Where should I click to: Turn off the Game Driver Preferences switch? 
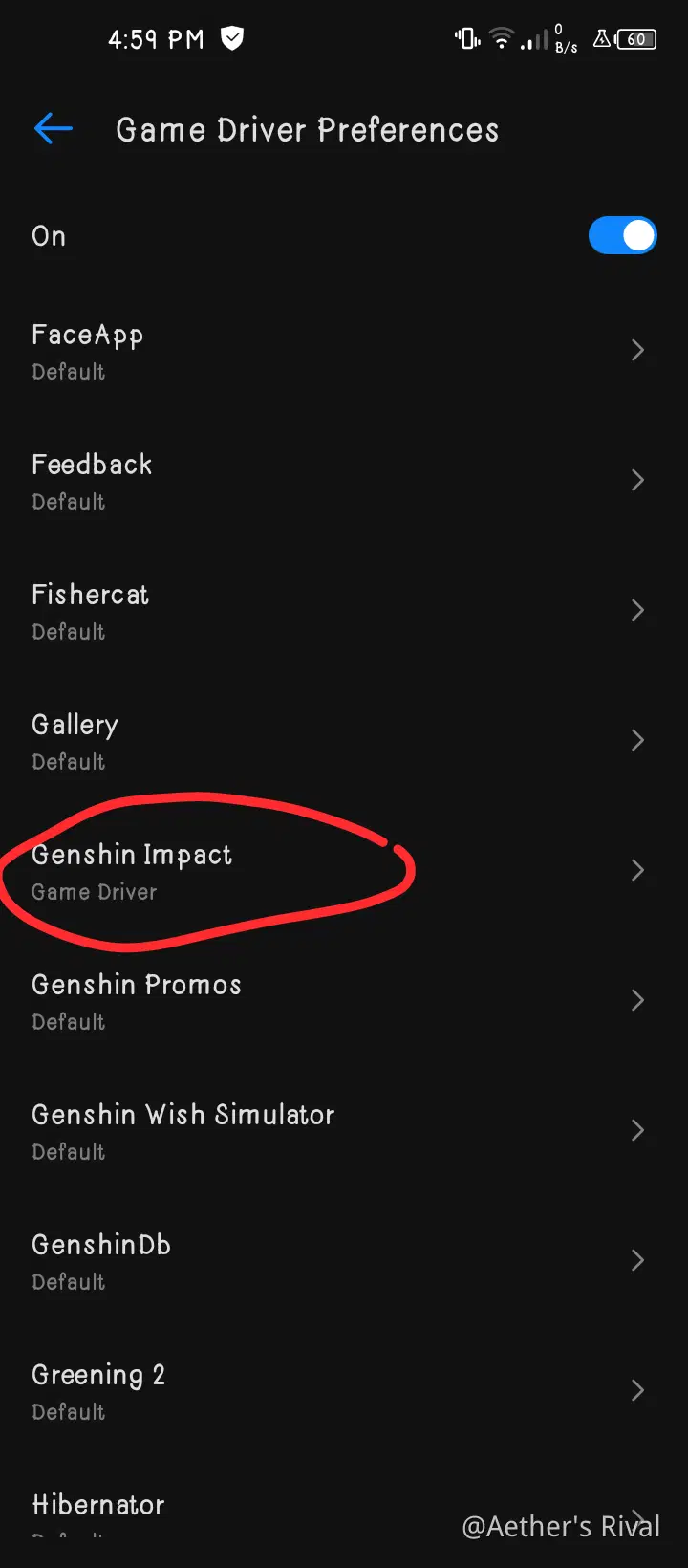(622, 235)
